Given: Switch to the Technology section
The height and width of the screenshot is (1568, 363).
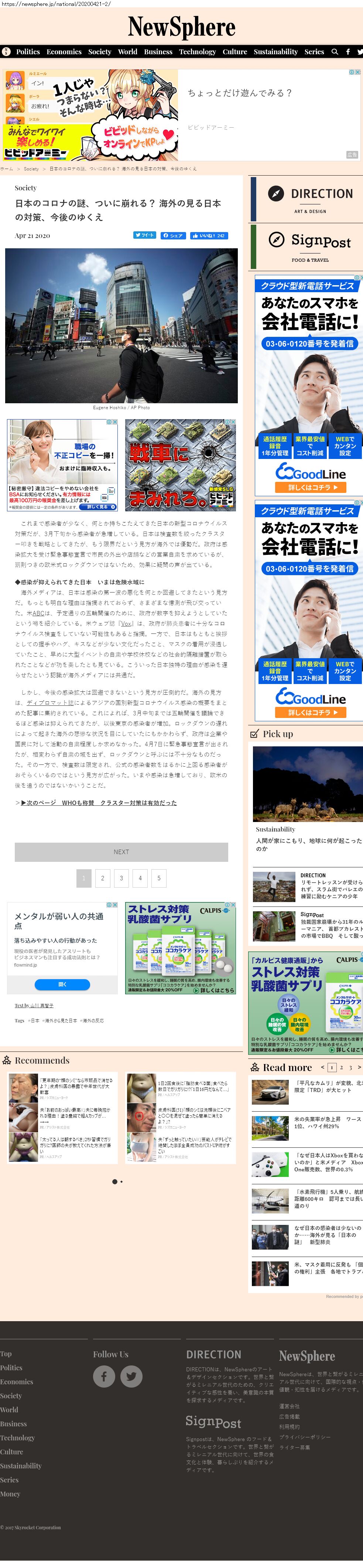Looking at the screenshot, I should pyautogui.click(x=197, y=52).
